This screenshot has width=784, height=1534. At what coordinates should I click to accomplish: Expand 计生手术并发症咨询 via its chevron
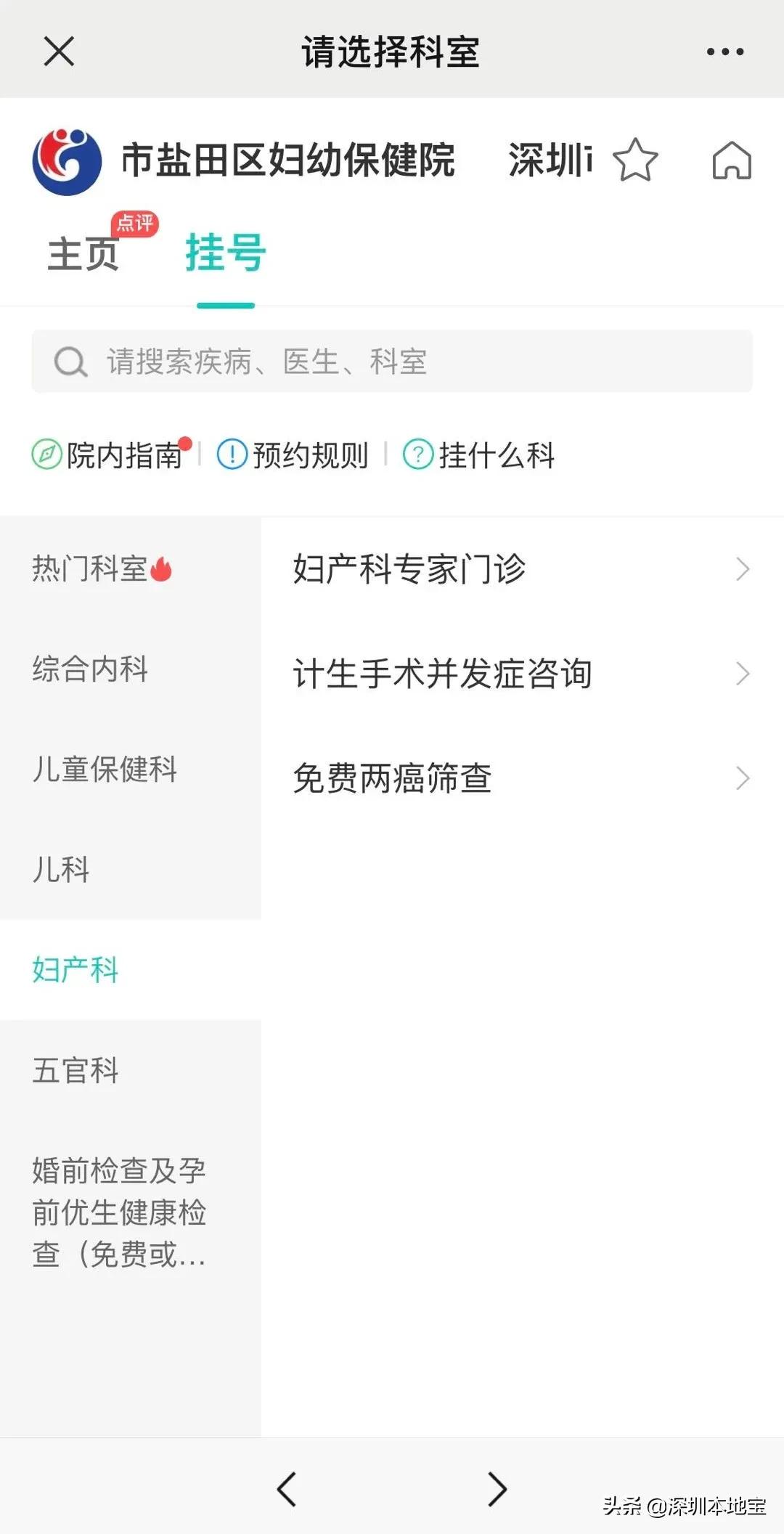(743, 674)
